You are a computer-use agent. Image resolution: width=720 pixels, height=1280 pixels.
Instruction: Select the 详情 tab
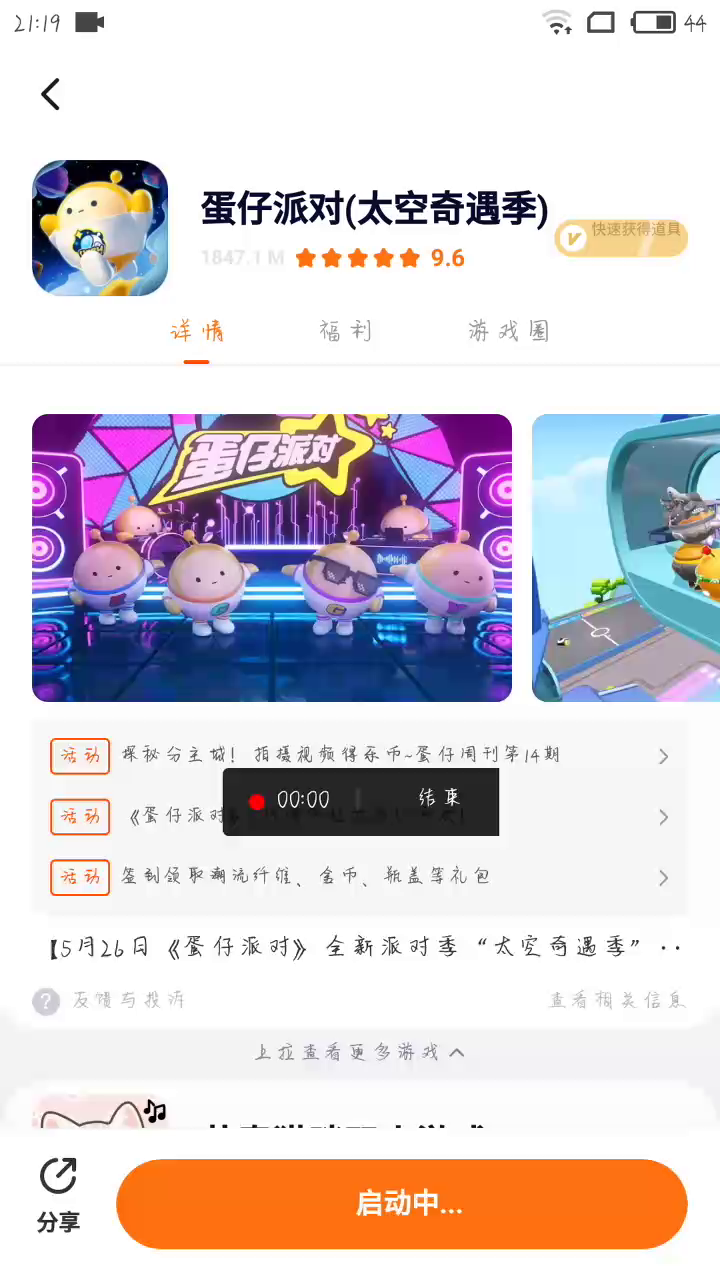pos(196,331)
